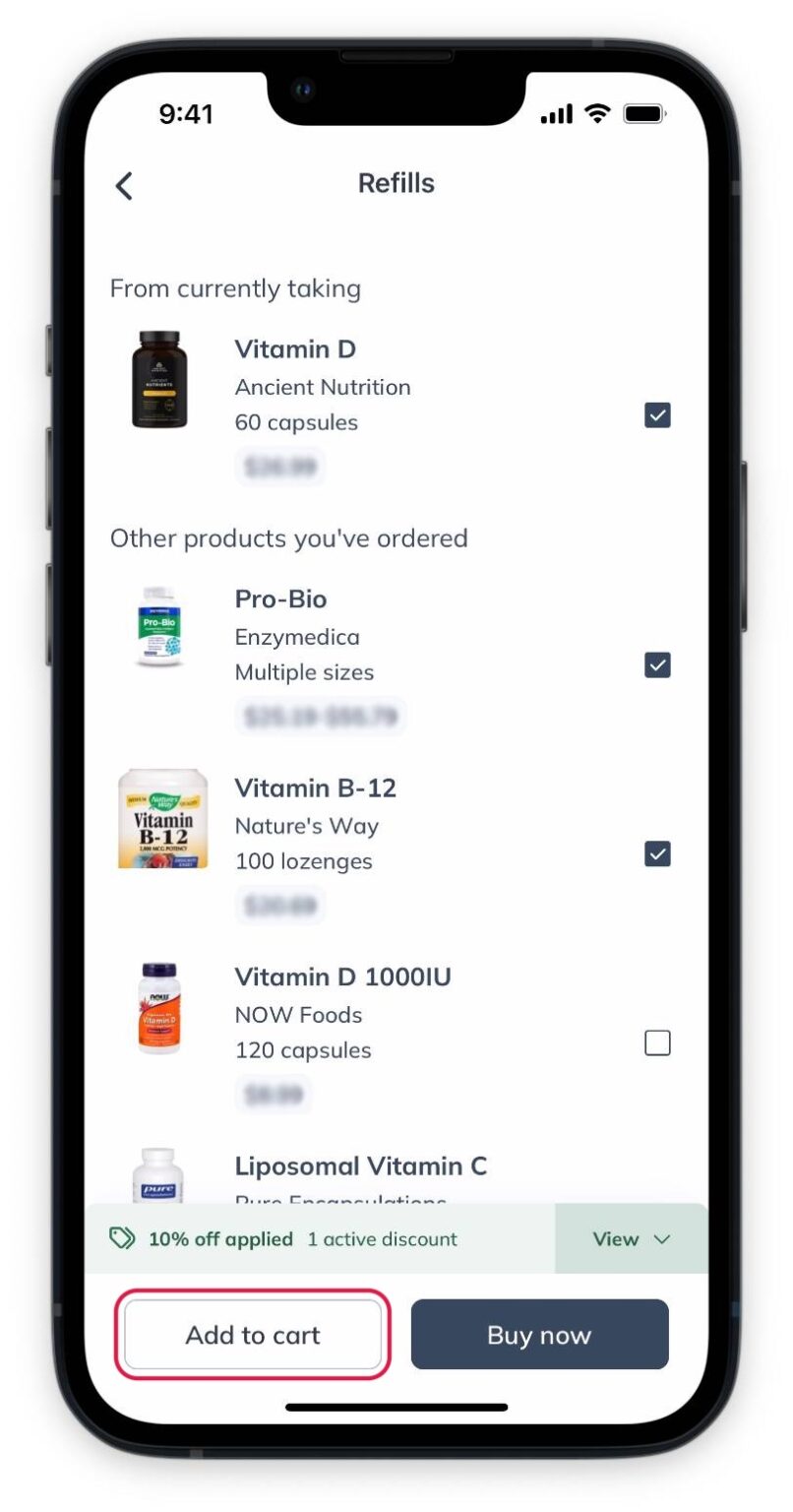Deselect the Pro-Bio refill checkbox
Image resolution: width=793 pixels, height=1512 pixels.
pyautogui.click(x=657, y=665)
